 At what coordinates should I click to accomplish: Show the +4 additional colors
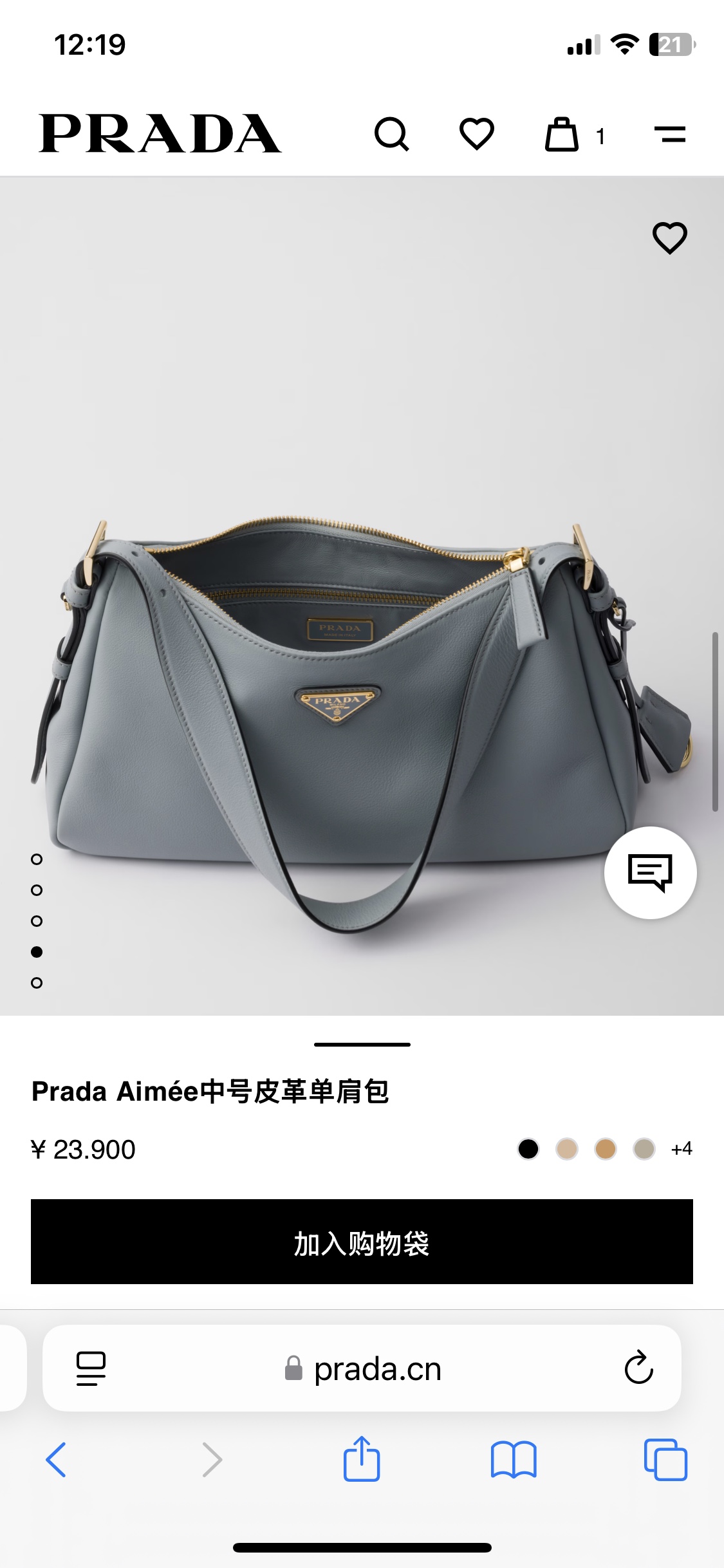[x=682, y=1149]
